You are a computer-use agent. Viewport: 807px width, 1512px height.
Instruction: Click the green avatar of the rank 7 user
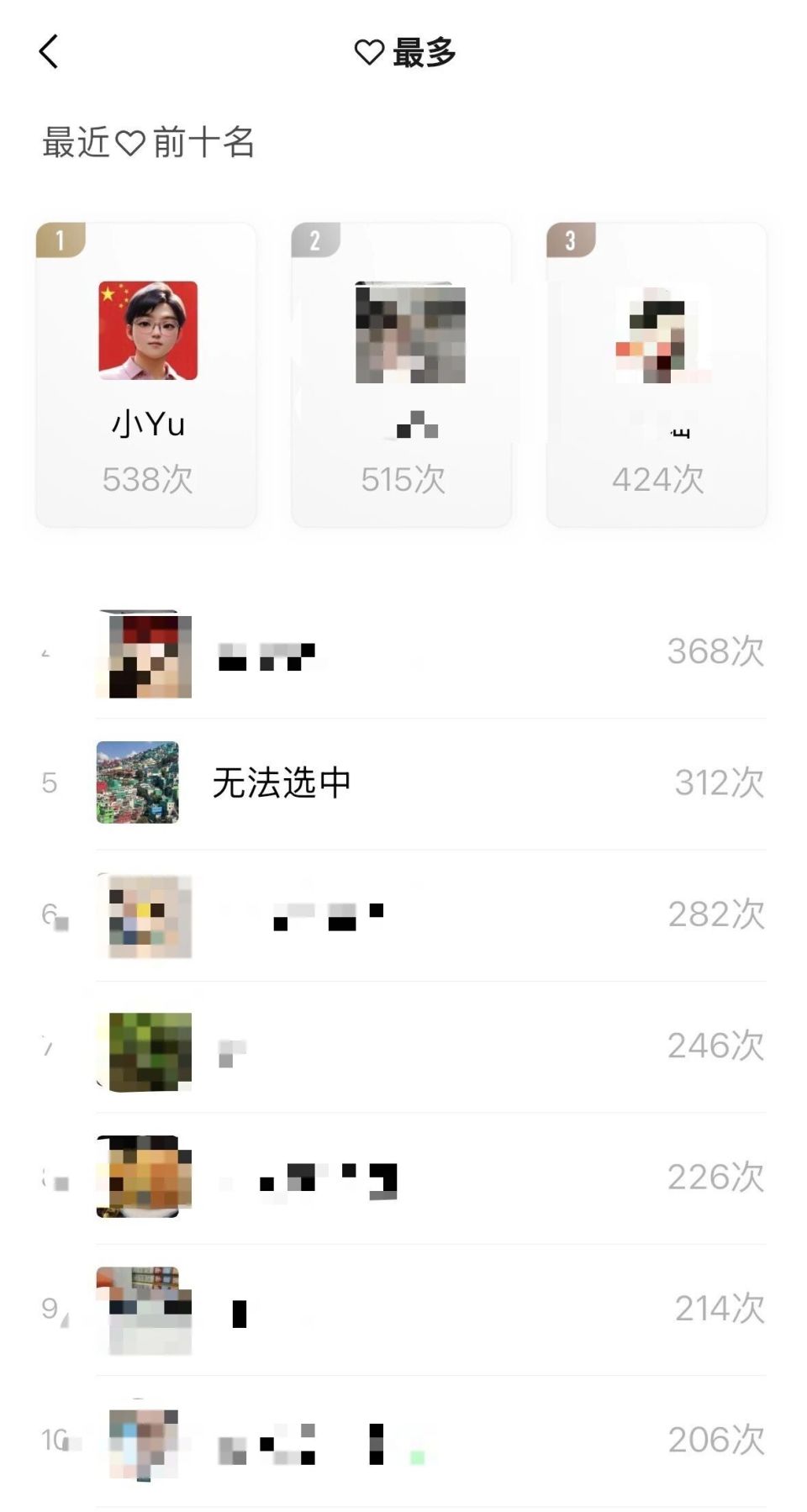(145, 1046)
